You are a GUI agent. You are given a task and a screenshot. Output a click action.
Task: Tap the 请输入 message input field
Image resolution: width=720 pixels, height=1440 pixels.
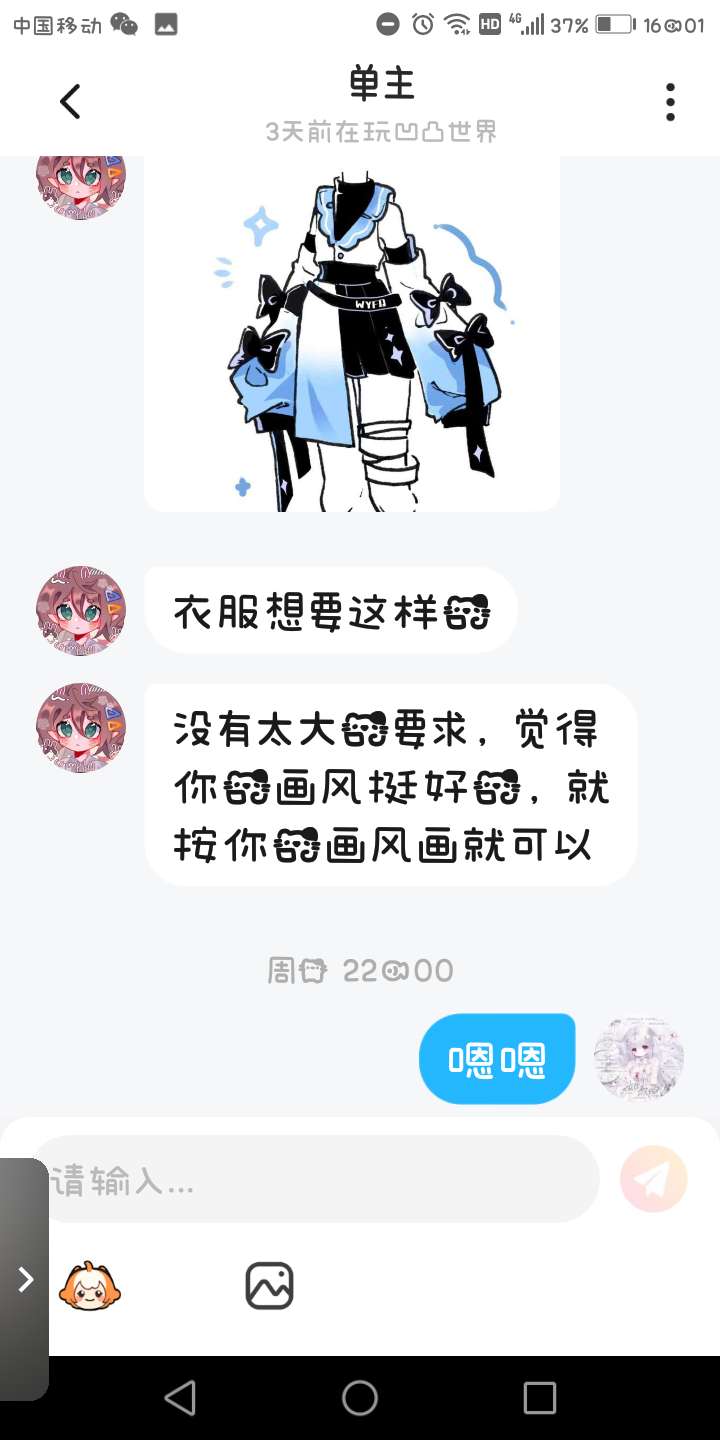[320, 1180]
